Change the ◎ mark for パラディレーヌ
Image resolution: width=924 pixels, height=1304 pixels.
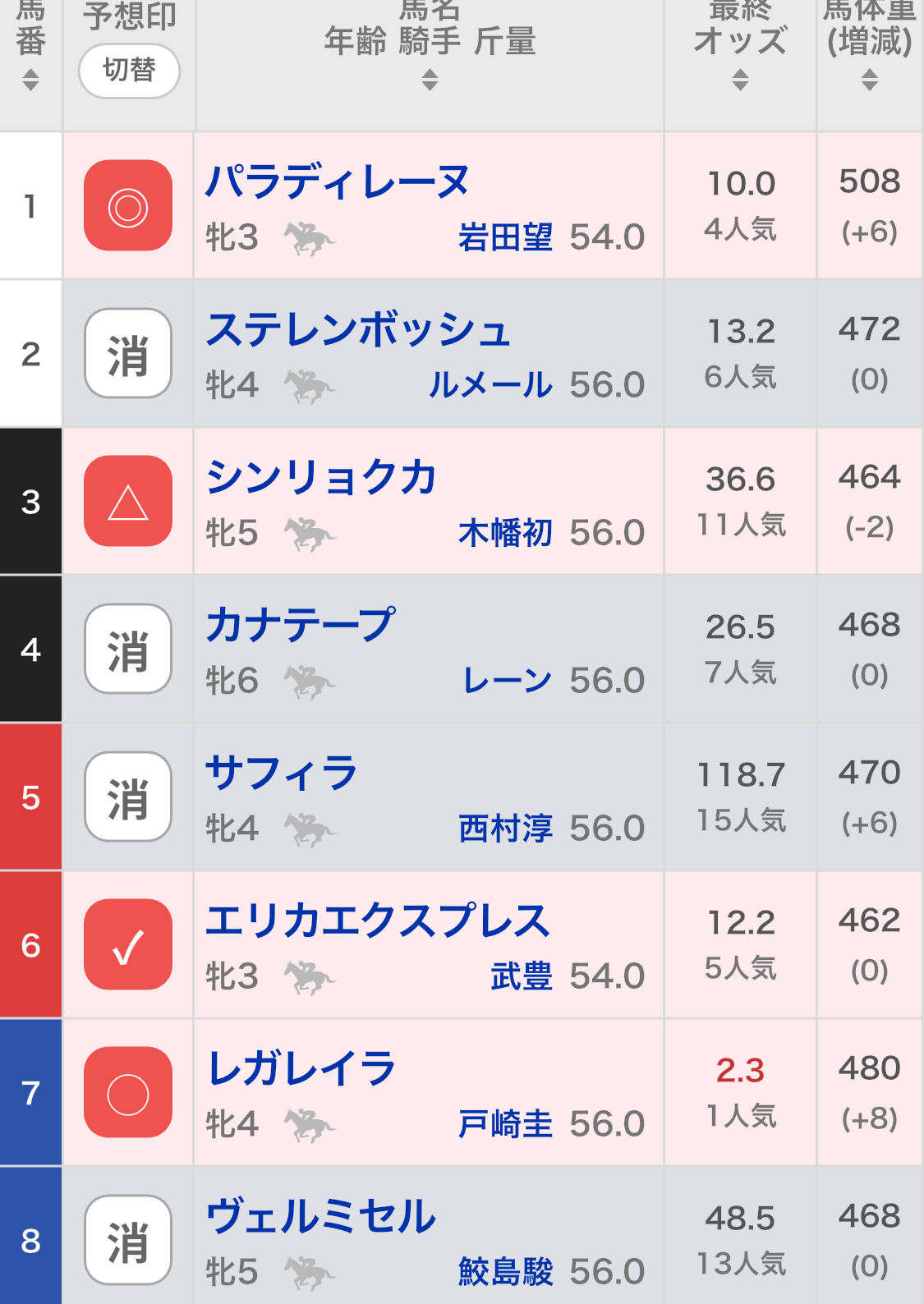pos(128,205)
